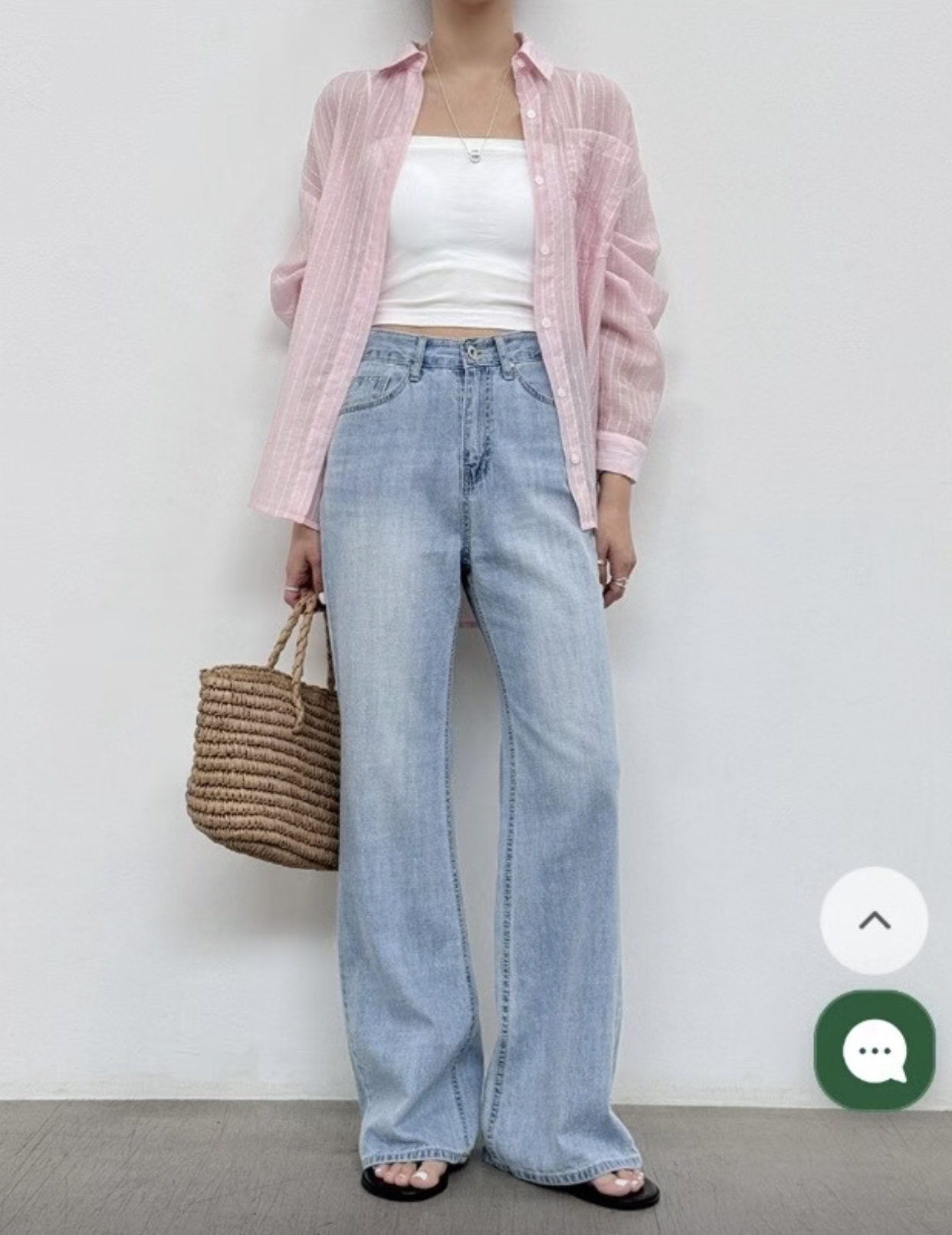Tap the scroll-to-top arrow button

(874, 920)
